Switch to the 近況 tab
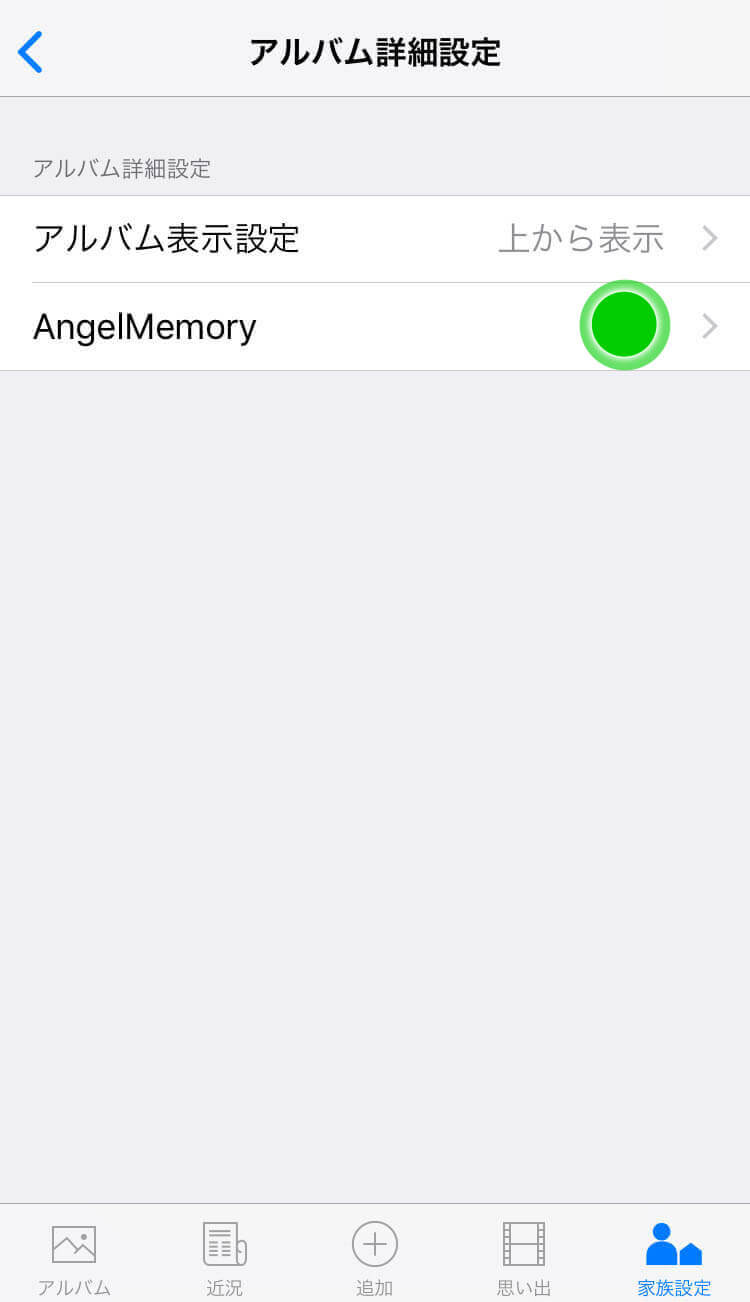 coord(224,1258)
